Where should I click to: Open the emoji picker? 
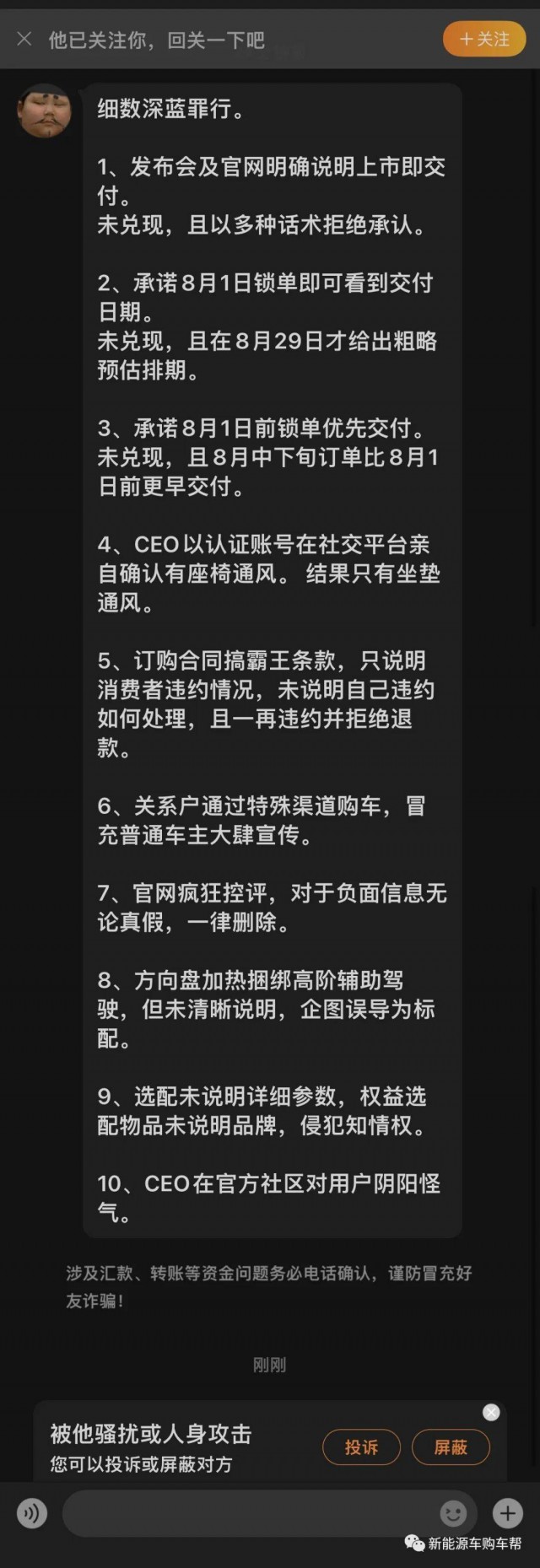454,1513
